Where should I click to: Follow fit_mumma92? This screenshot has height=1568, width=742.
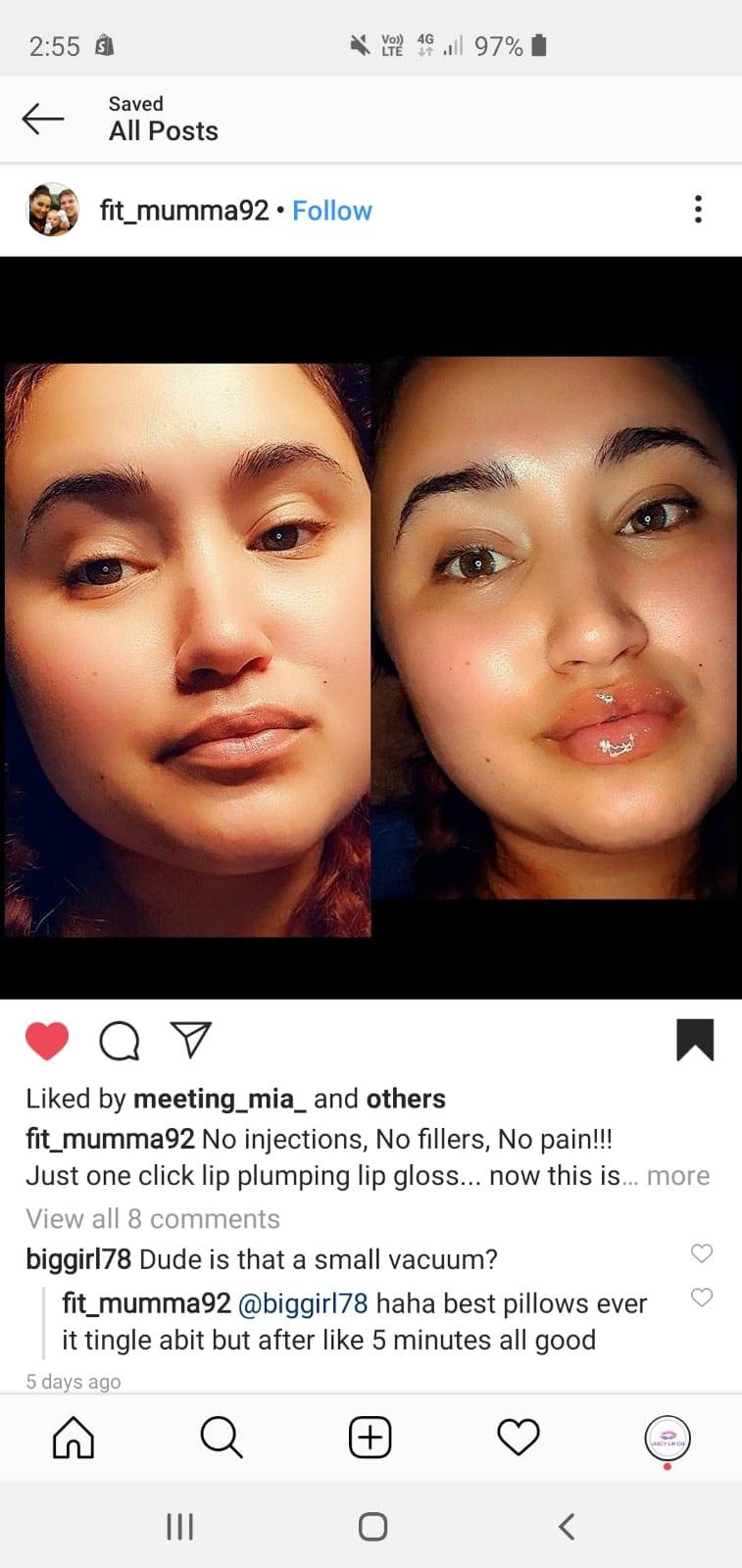(x=332, y=211)
